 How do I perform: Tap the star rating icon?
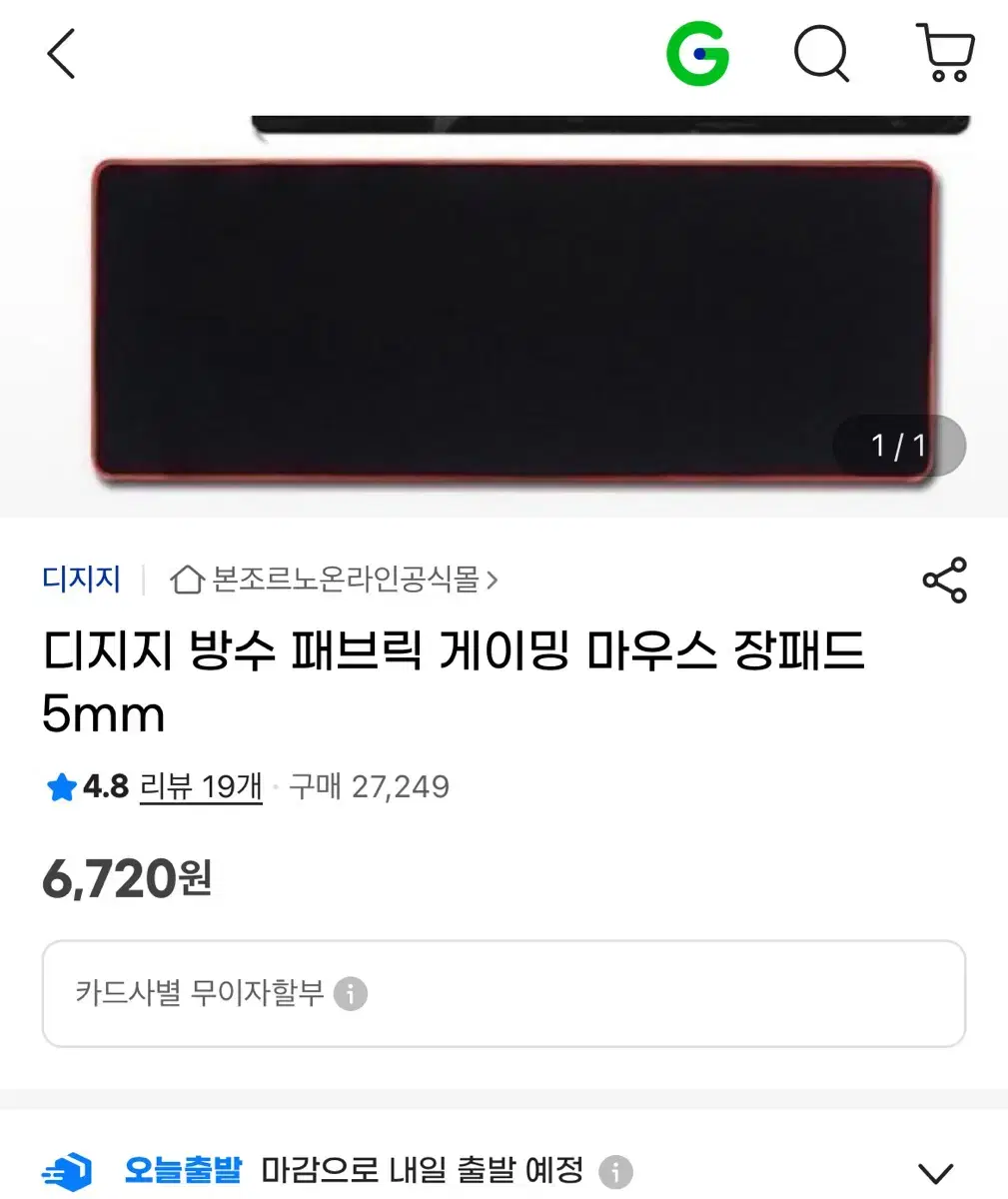click(x=59, y=786)
